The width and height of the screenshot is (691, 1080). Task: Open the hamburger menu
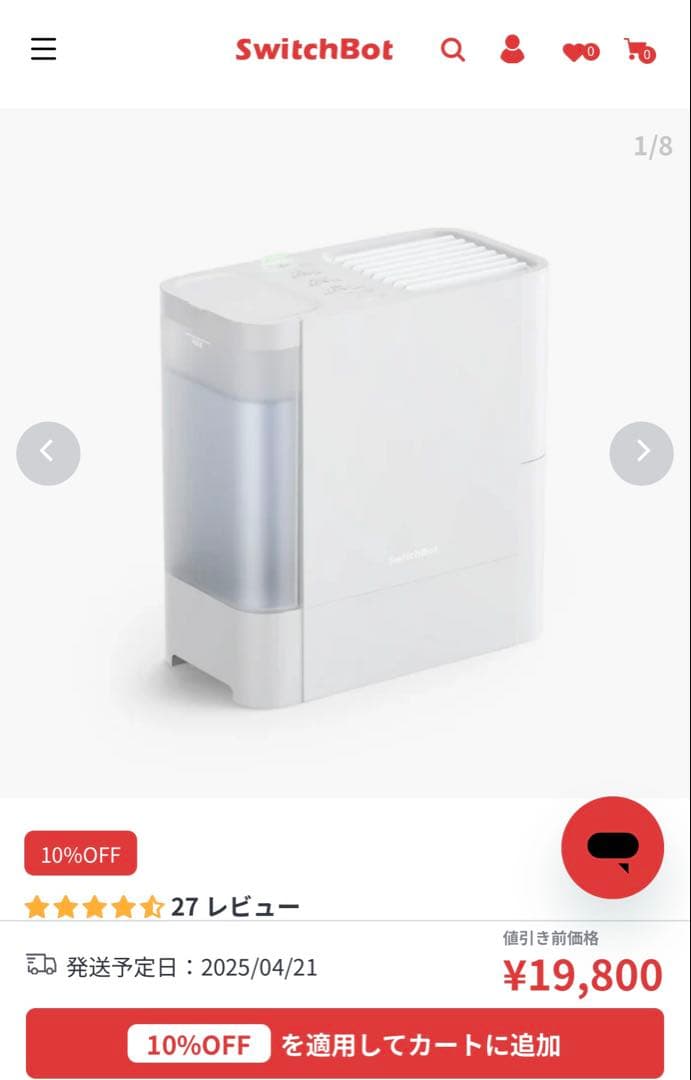pos(43,49)
